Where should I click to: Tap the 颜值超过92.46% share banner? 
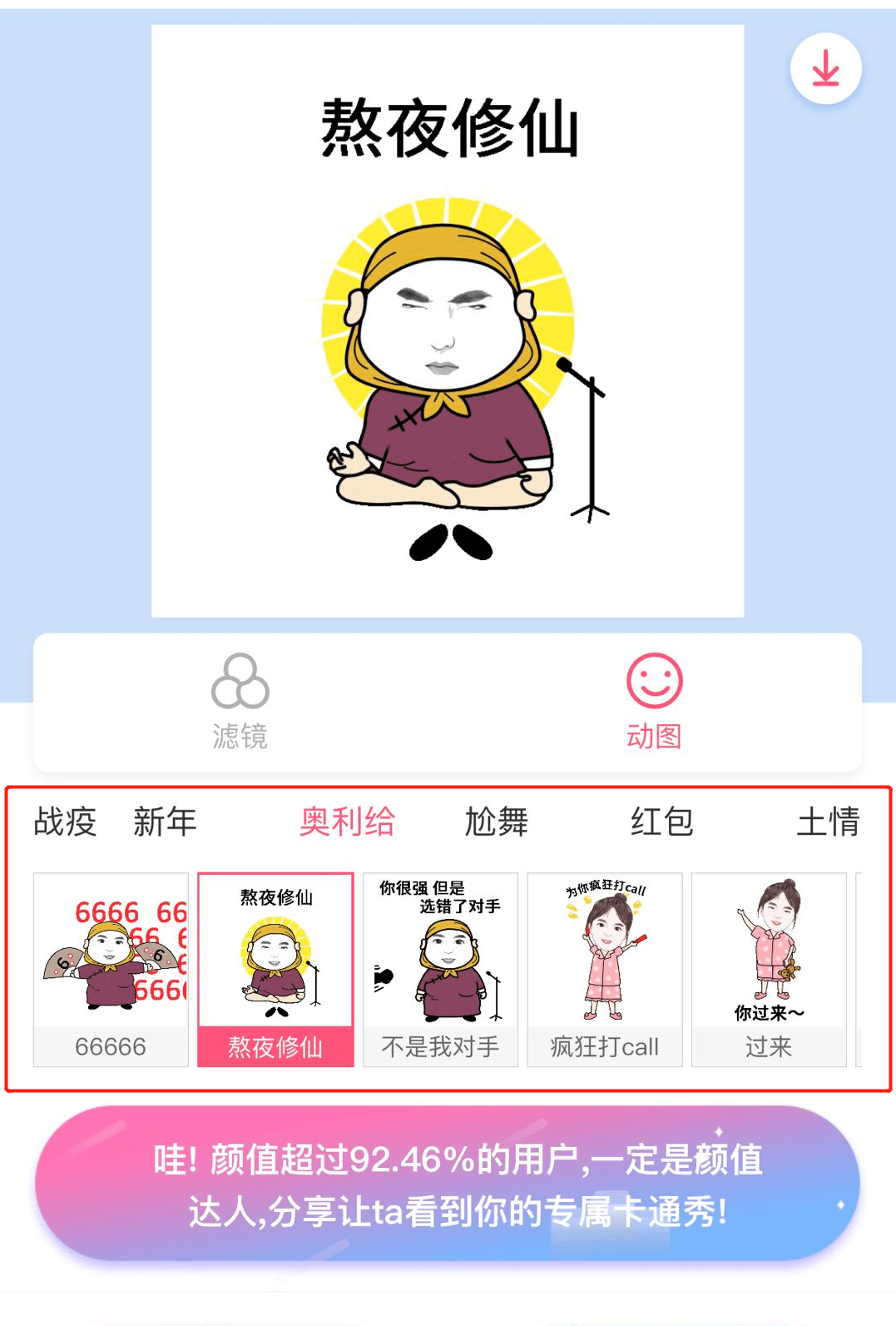pyautogui.click(x=448, y=1183)
